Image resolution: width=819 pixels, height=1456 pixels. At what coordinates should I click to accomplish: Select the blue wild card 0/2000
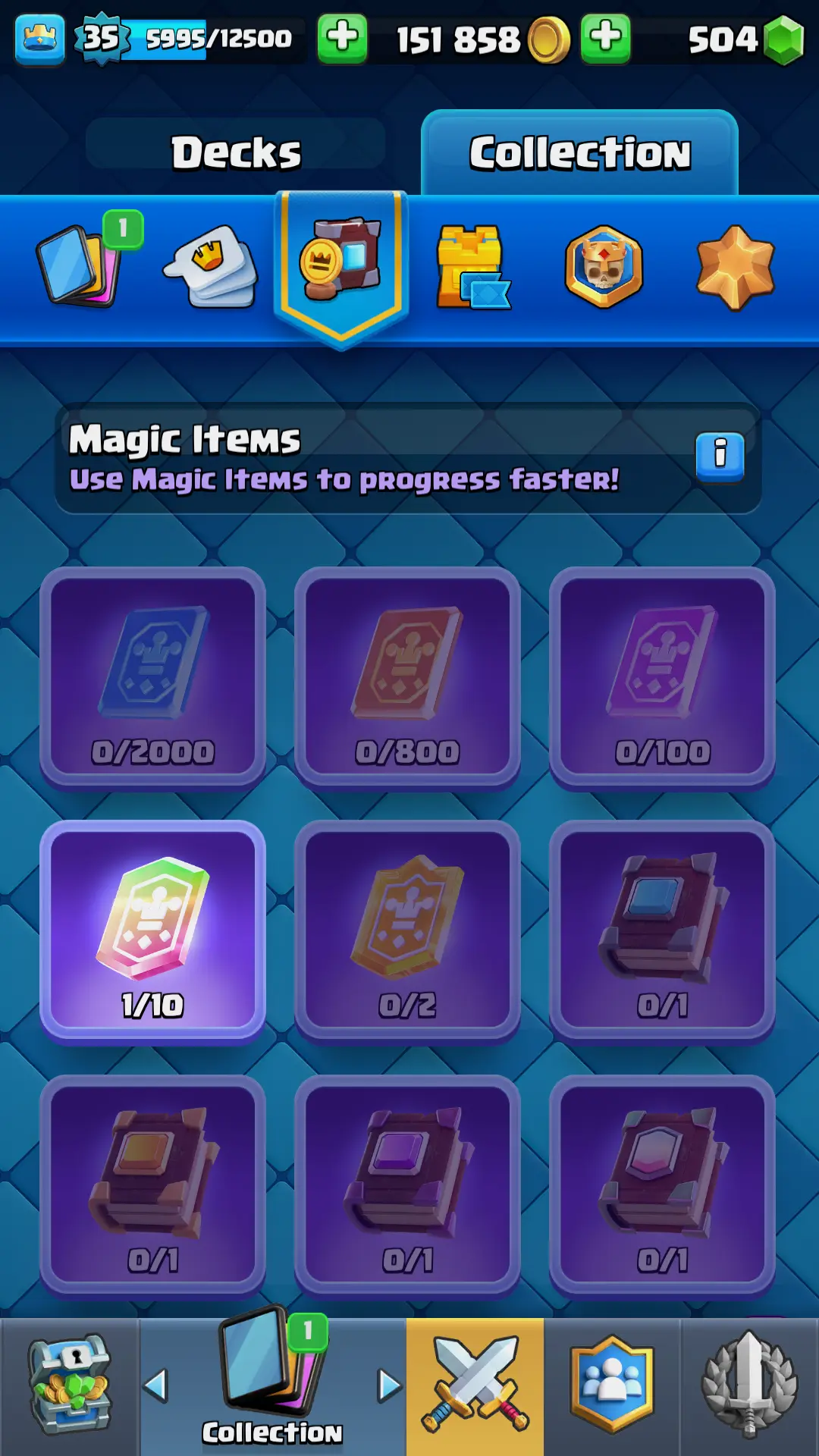tap(152, 677)
